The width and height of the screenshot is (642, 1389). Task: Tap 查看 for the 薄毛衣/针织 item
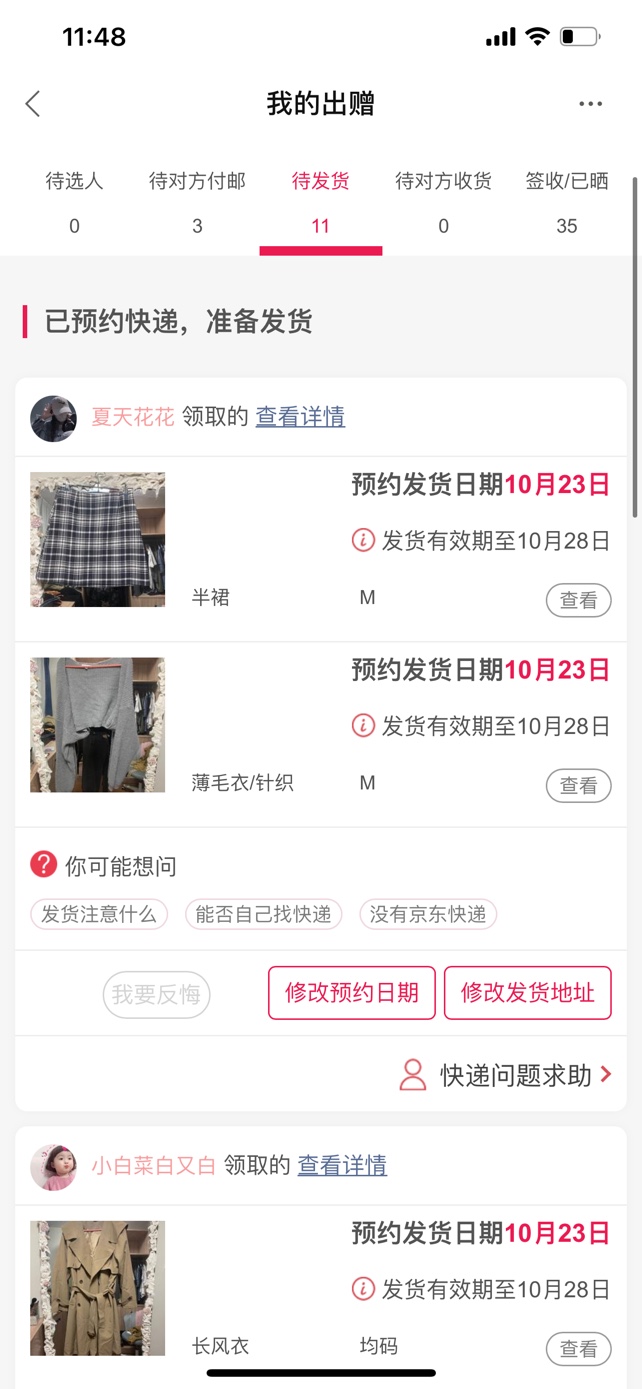[x=578, y=786]
